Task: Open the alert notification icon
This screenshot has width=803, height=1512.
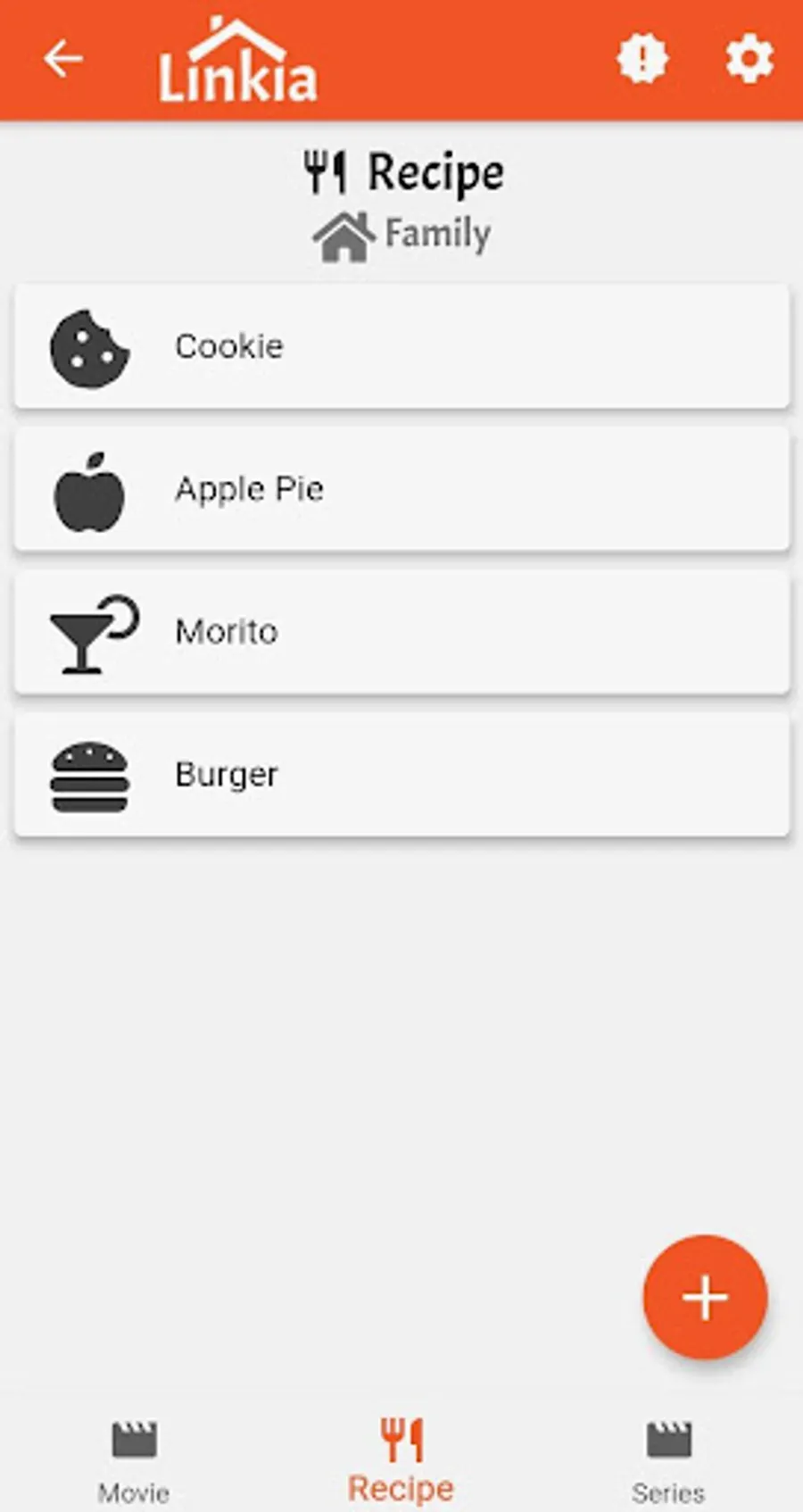Action: coord(642,60)
